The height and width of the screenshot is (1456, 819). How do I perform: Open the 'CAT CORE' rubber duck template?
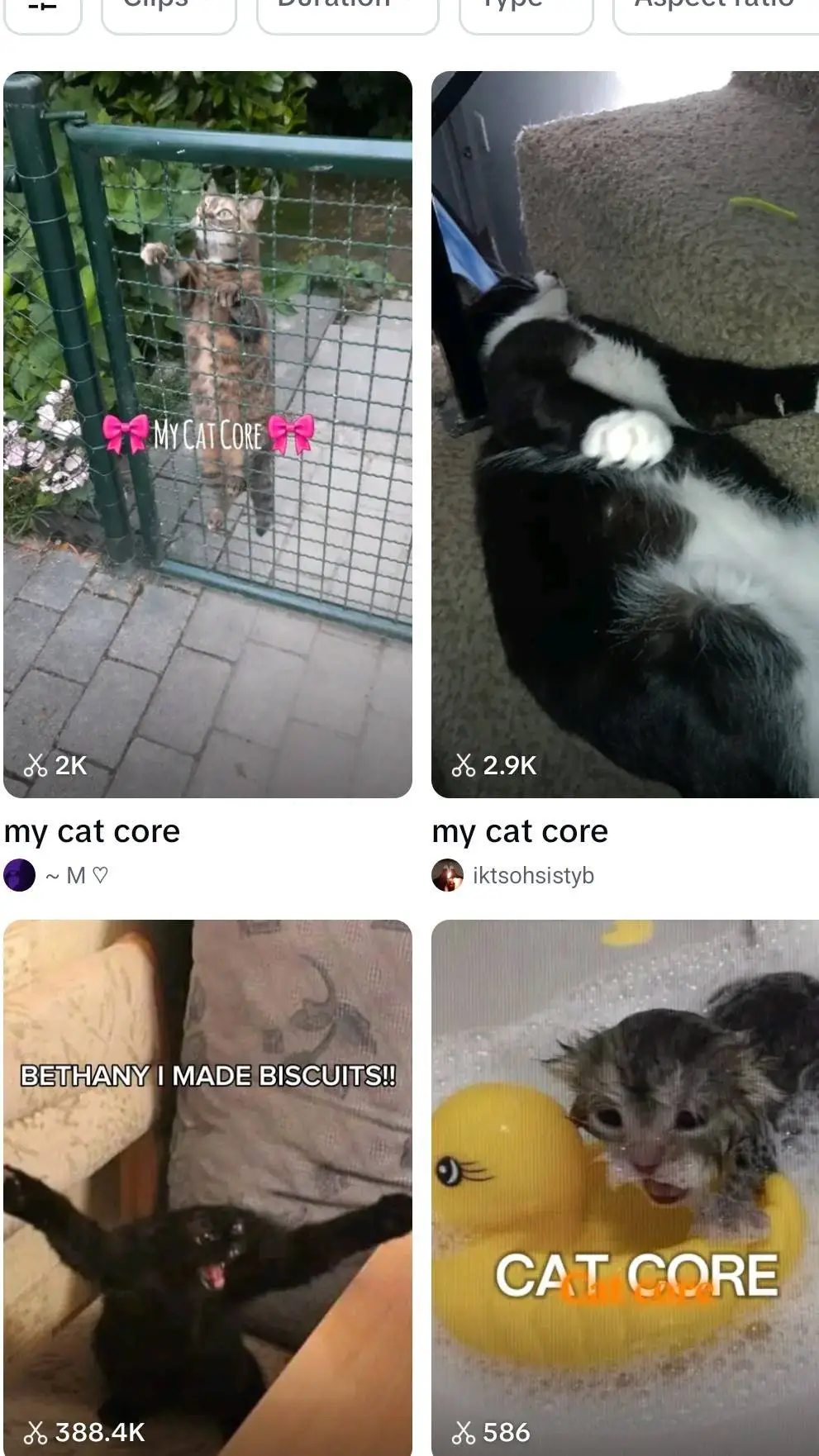click(x=625, y=1187)
